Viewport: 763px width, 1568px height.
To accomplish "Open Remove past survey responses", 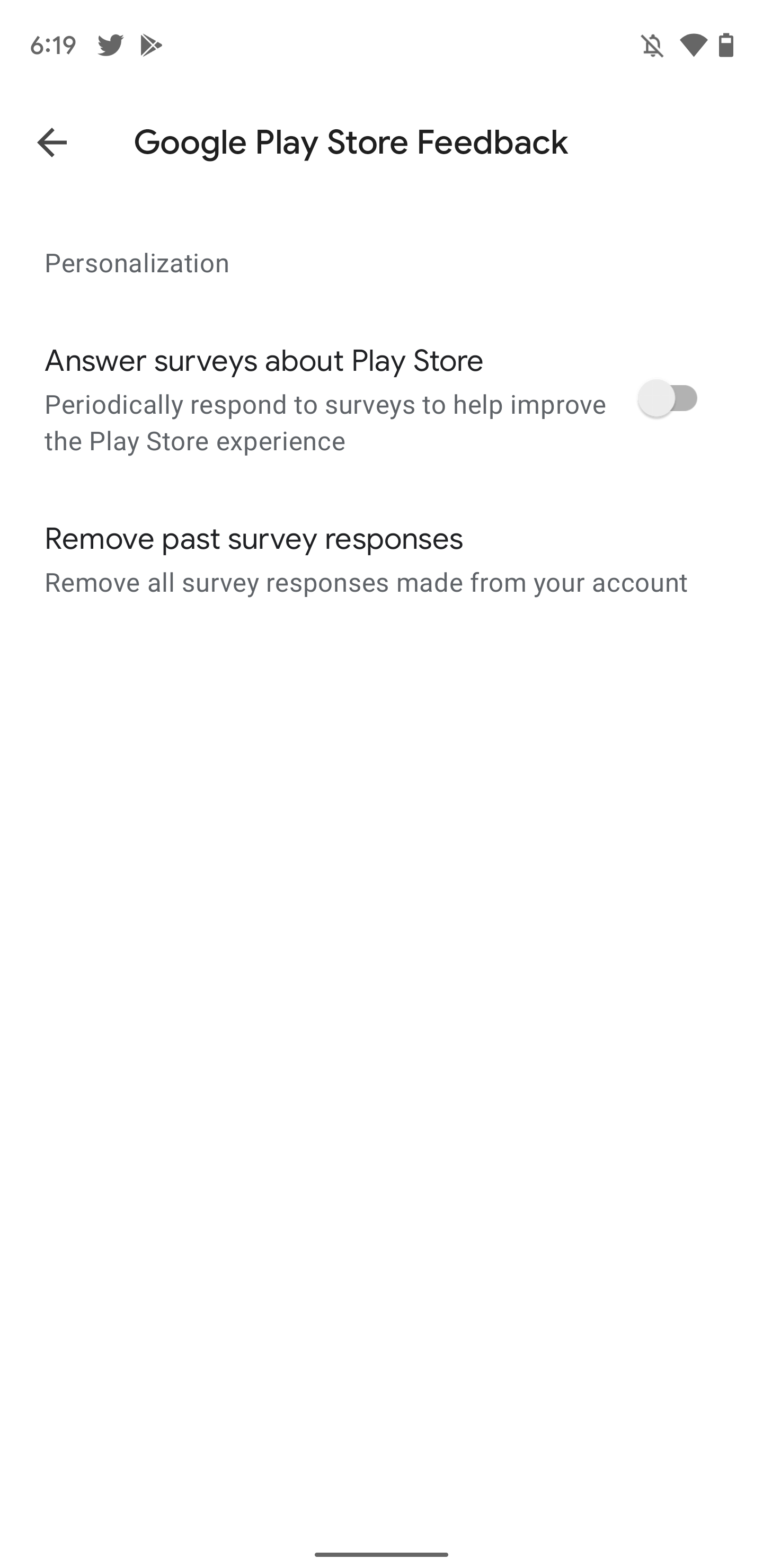I will coord(366,559).
